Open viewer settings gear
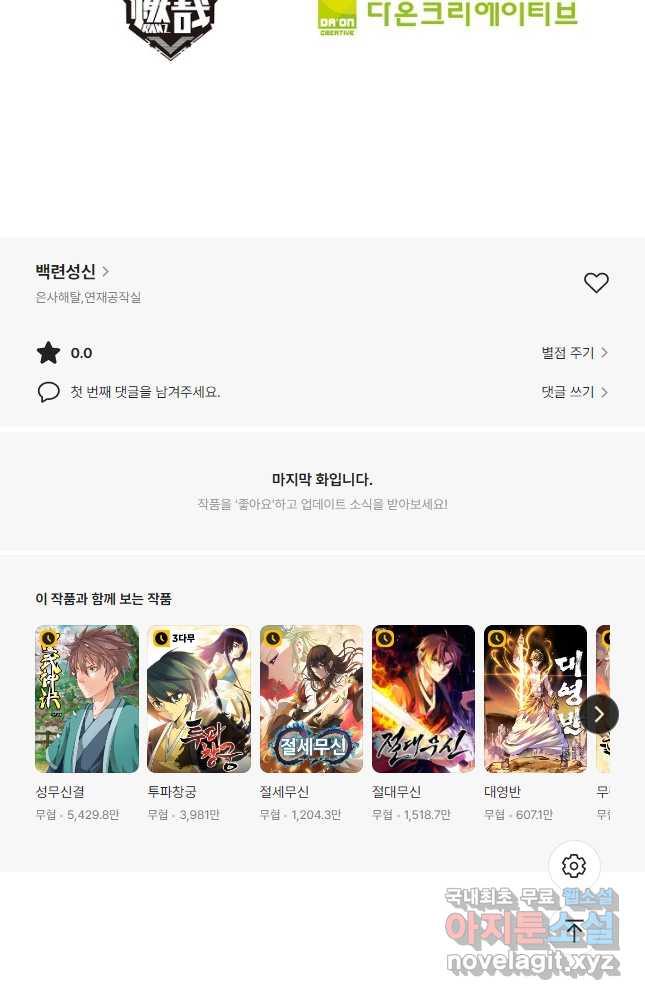 [x=574, y=866]
